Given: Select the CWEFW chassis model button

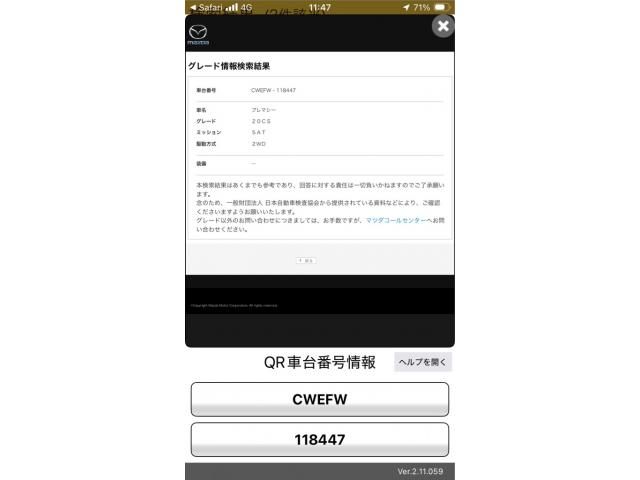Looking at the screenshot, I should pyautogui.click(x=319, y=399).
